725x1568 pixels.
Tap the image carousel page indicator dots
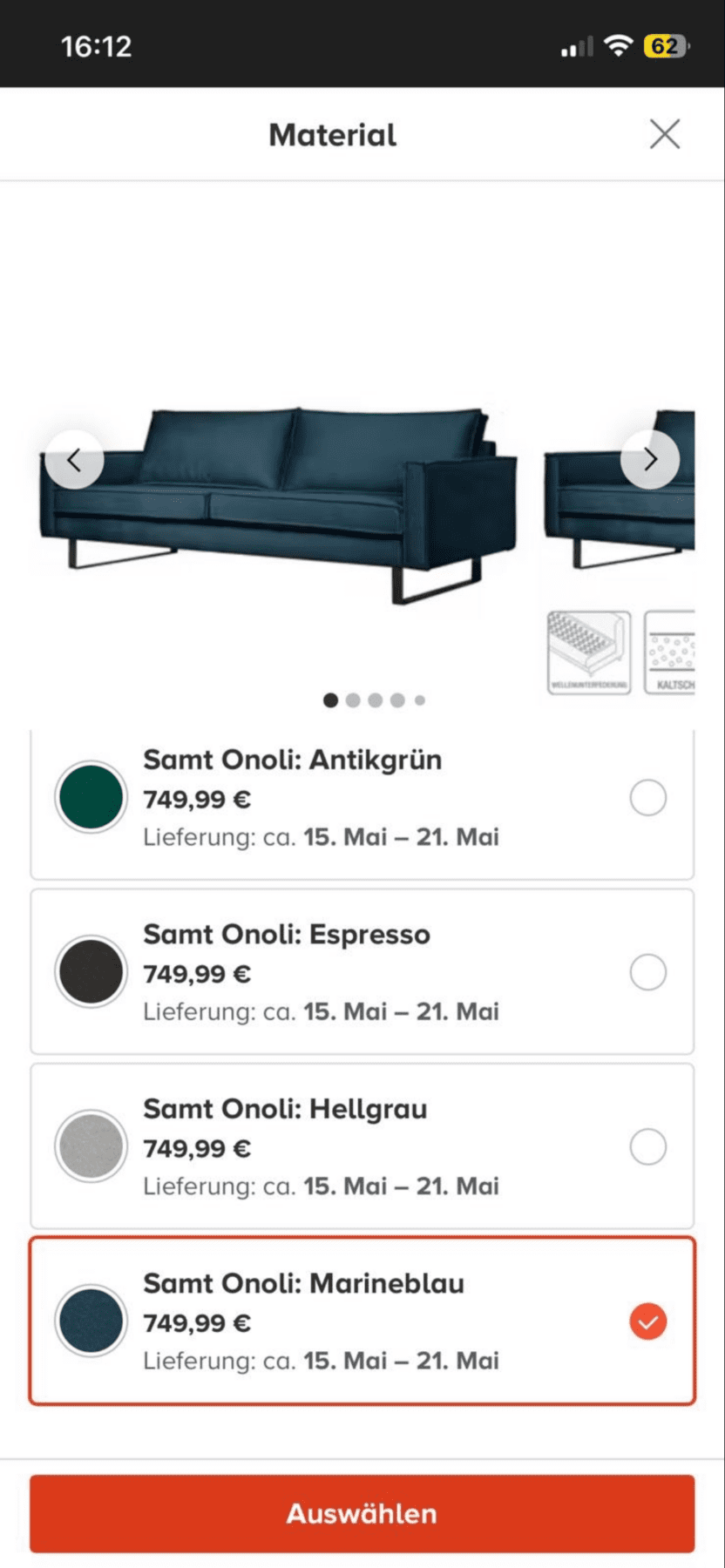(x=374, y=700)
